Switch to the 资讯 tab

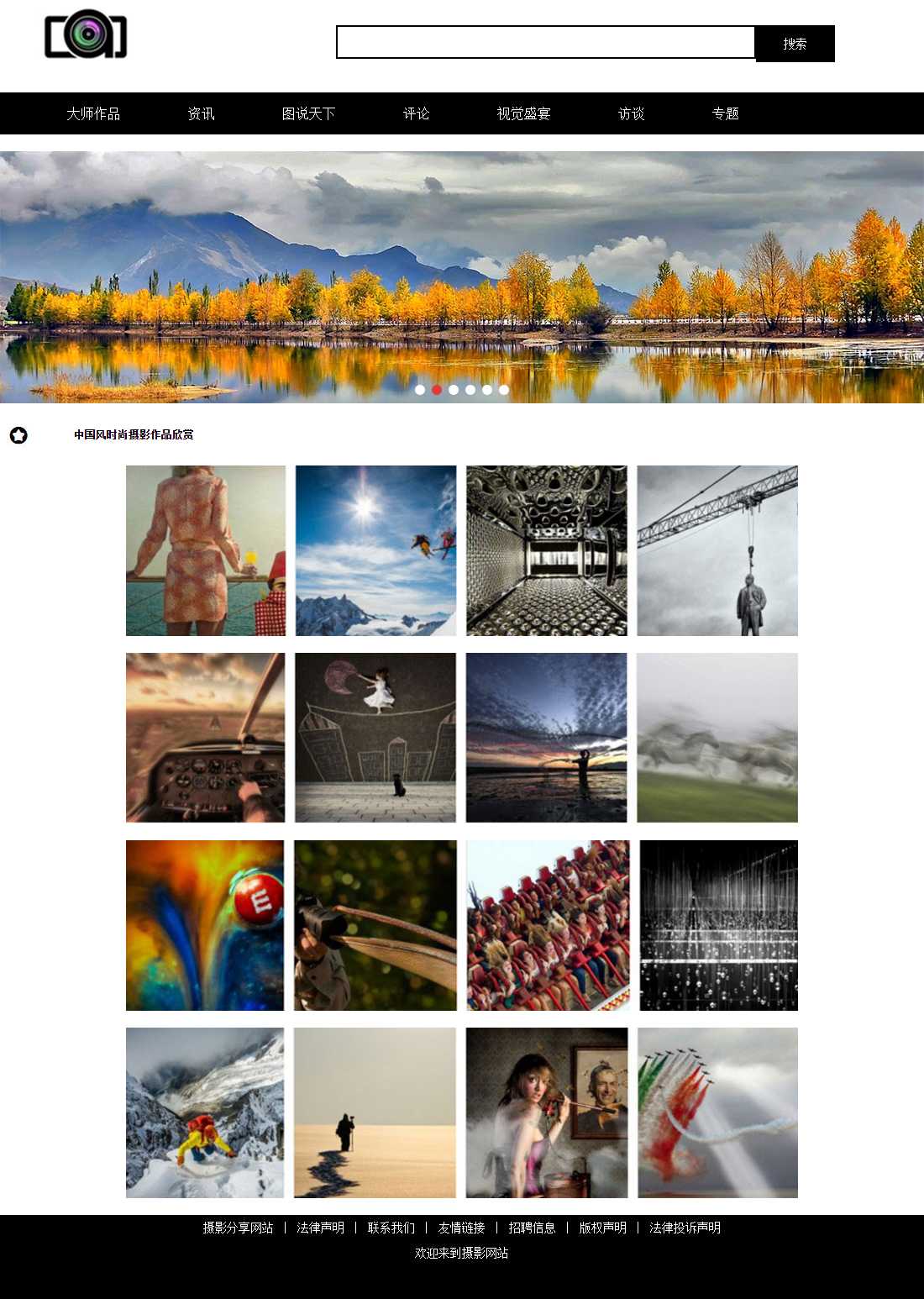(x=201, y=113)
